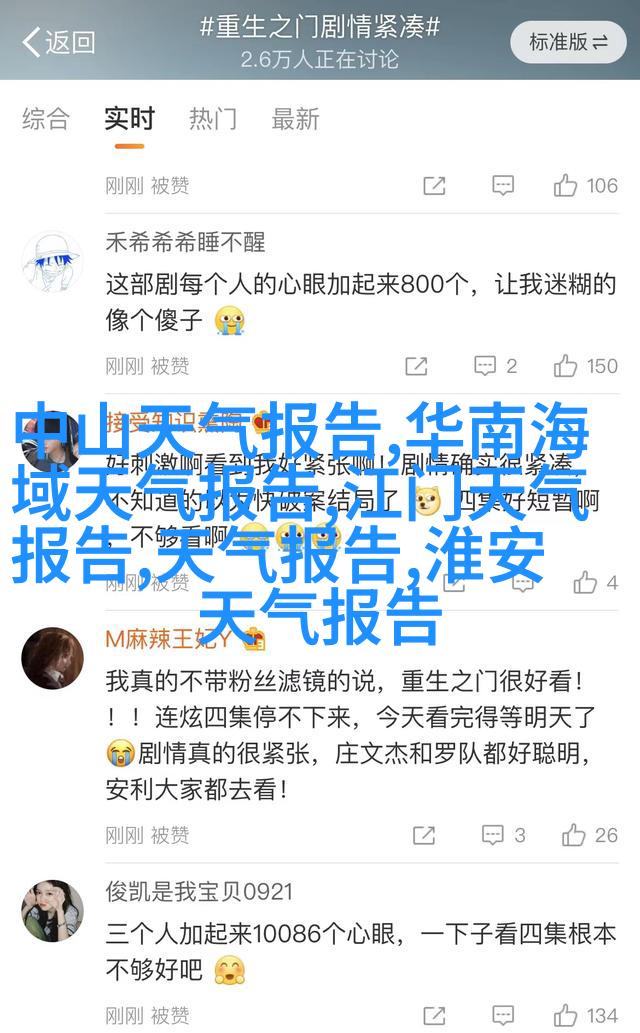Like the post with 4 likes
The image size is (640, 1033).
596,582
